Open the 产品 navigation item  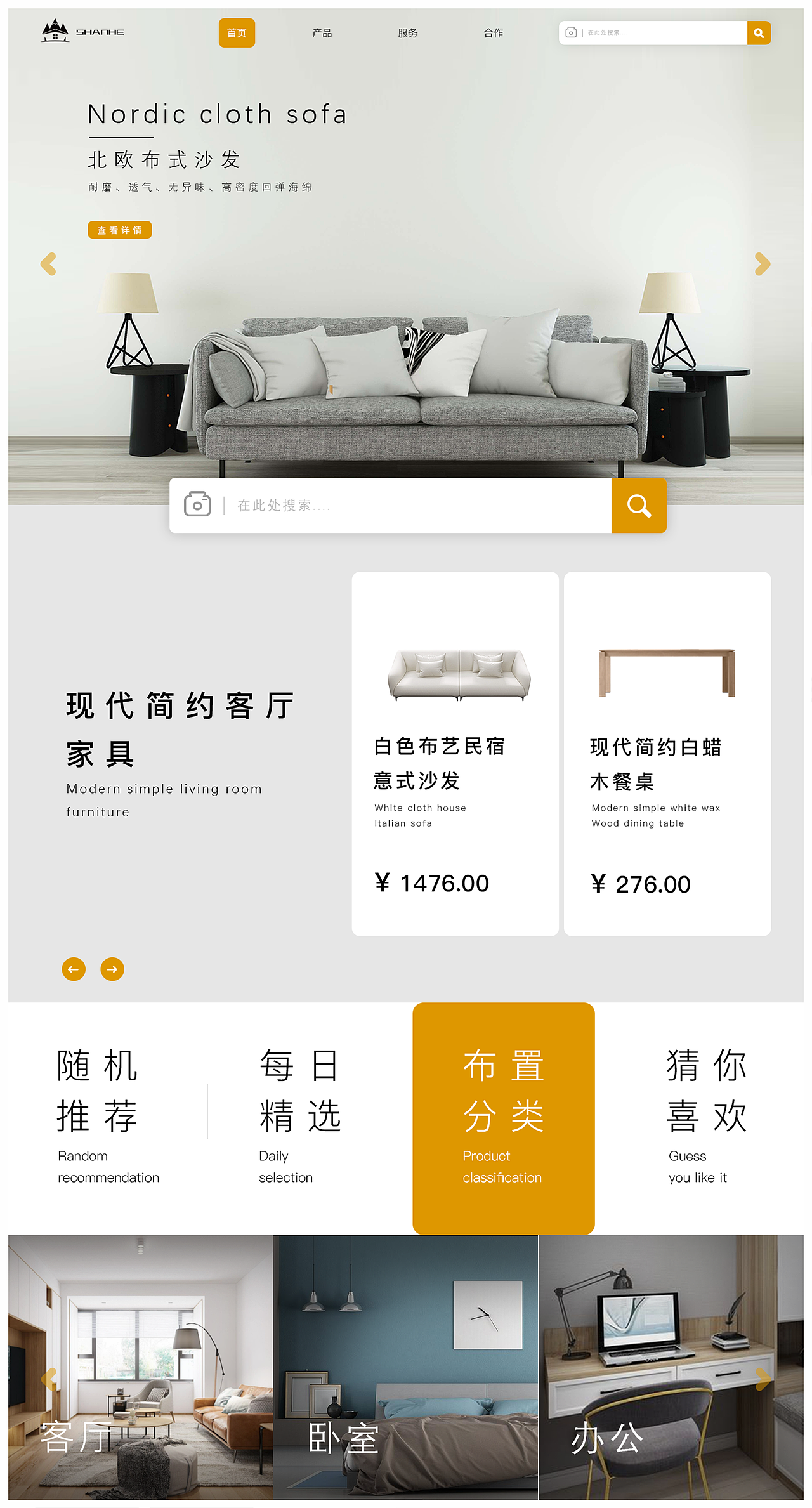(322, 33)
